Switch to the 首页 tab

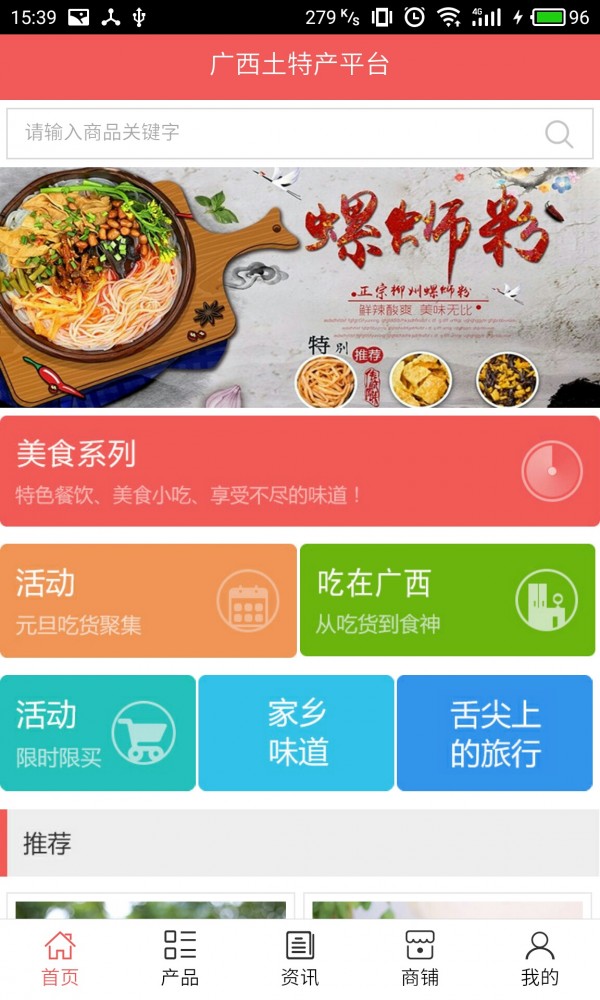[x=60, y=958]
